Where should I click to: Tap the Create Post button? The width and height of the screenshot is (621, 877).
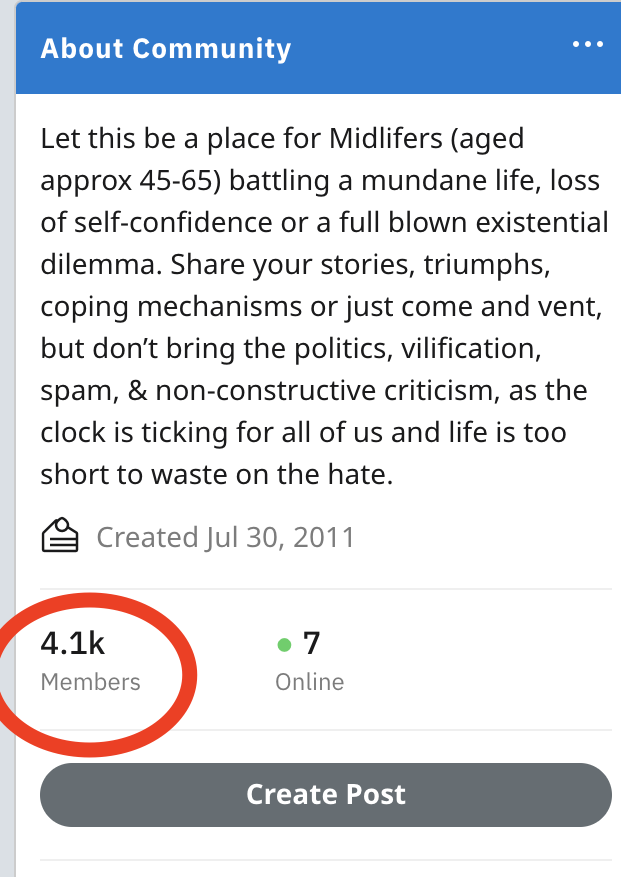325,794
